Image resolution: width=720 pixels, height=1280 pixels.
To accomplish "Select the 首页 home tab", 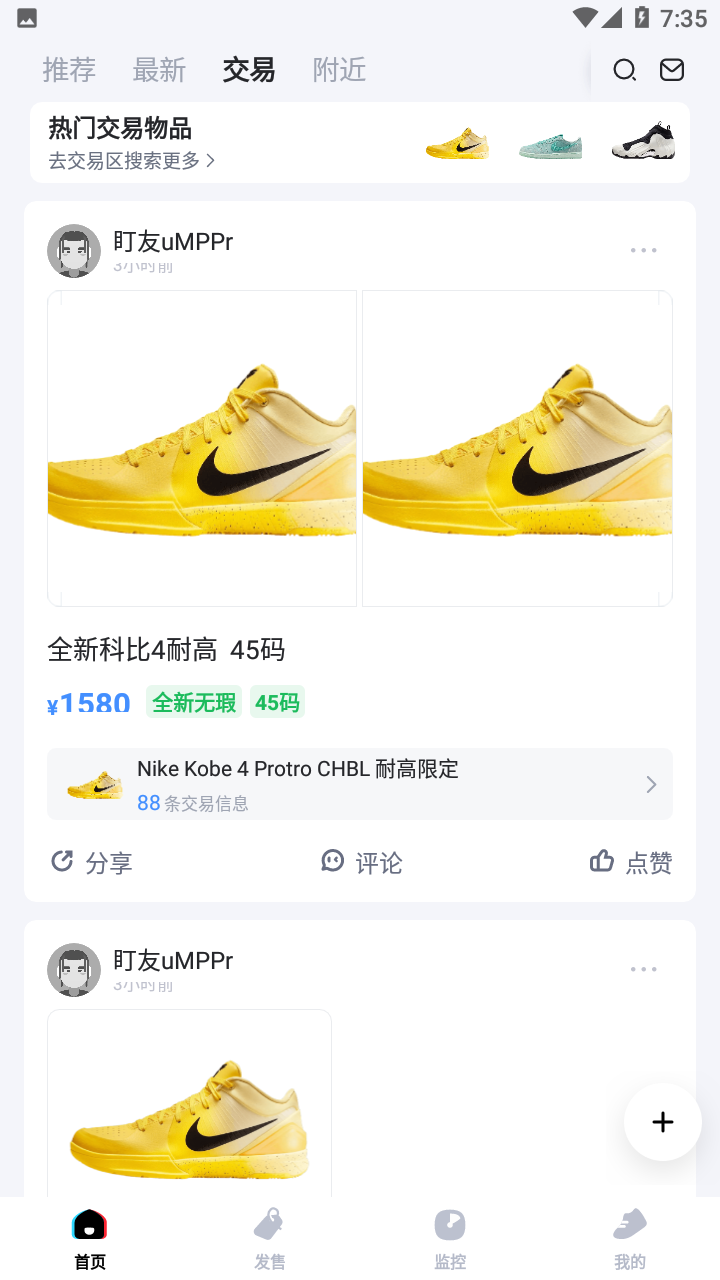I will [x=90, y=1237].
